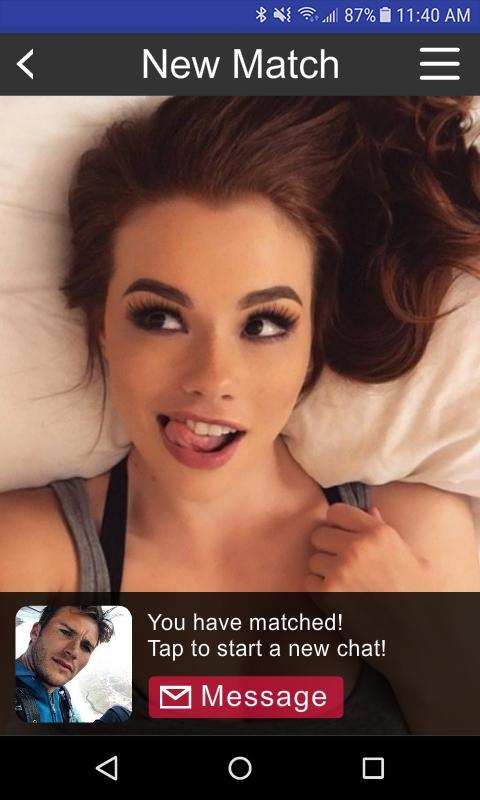Image resolution: width=480 pixels, height=800 pixels.
Task: Go back using the top-left arrow
Action: click(25, 64)
